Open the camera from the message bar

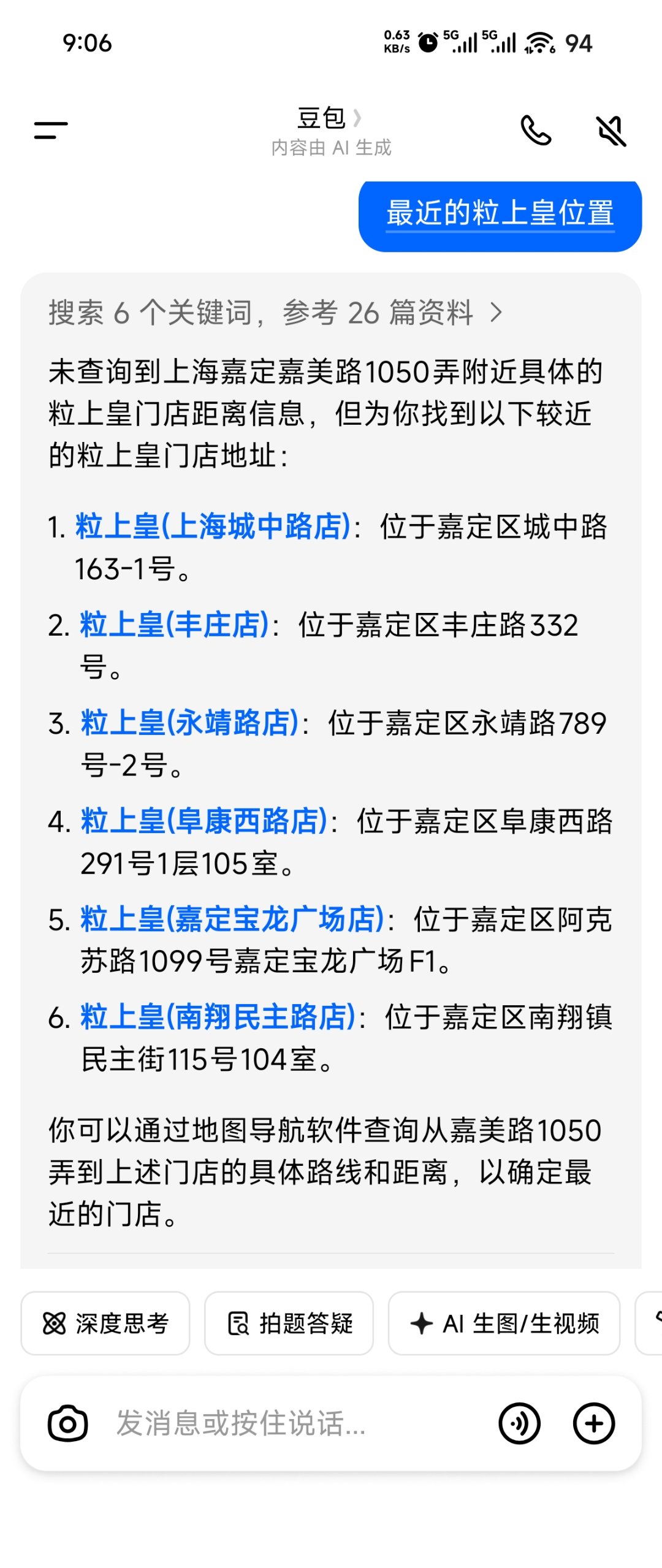[x=67, y=1423]
